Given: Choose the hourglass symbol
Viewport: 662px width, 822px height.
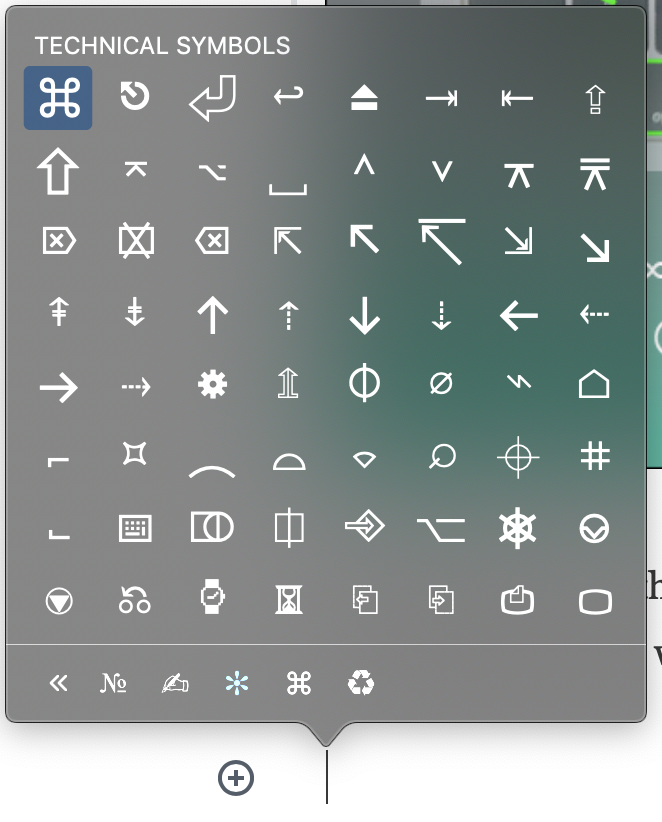Looking at the screenshot, I should (x=289, y=600).
